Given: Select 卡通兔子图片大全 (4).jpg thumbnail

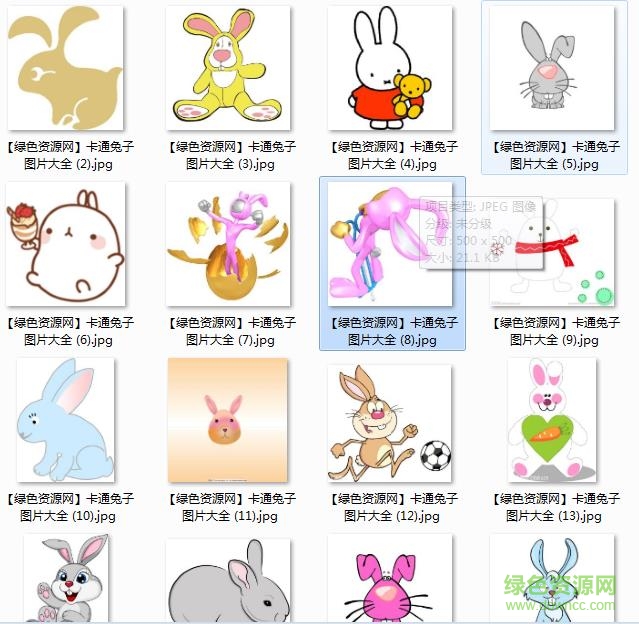Looking at the screenshot, I should tap(390, 68).
